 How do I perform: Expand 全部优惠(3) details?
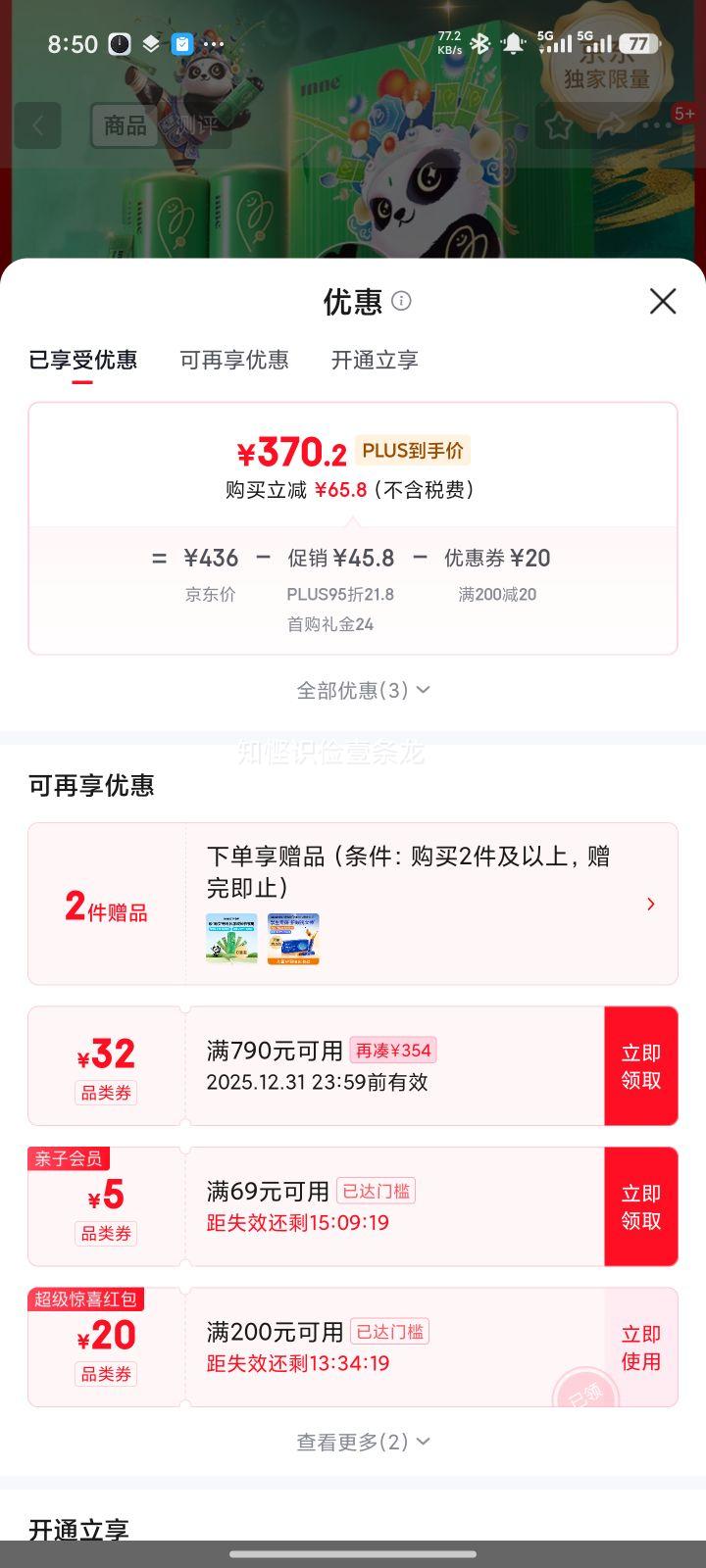point(365,689)
